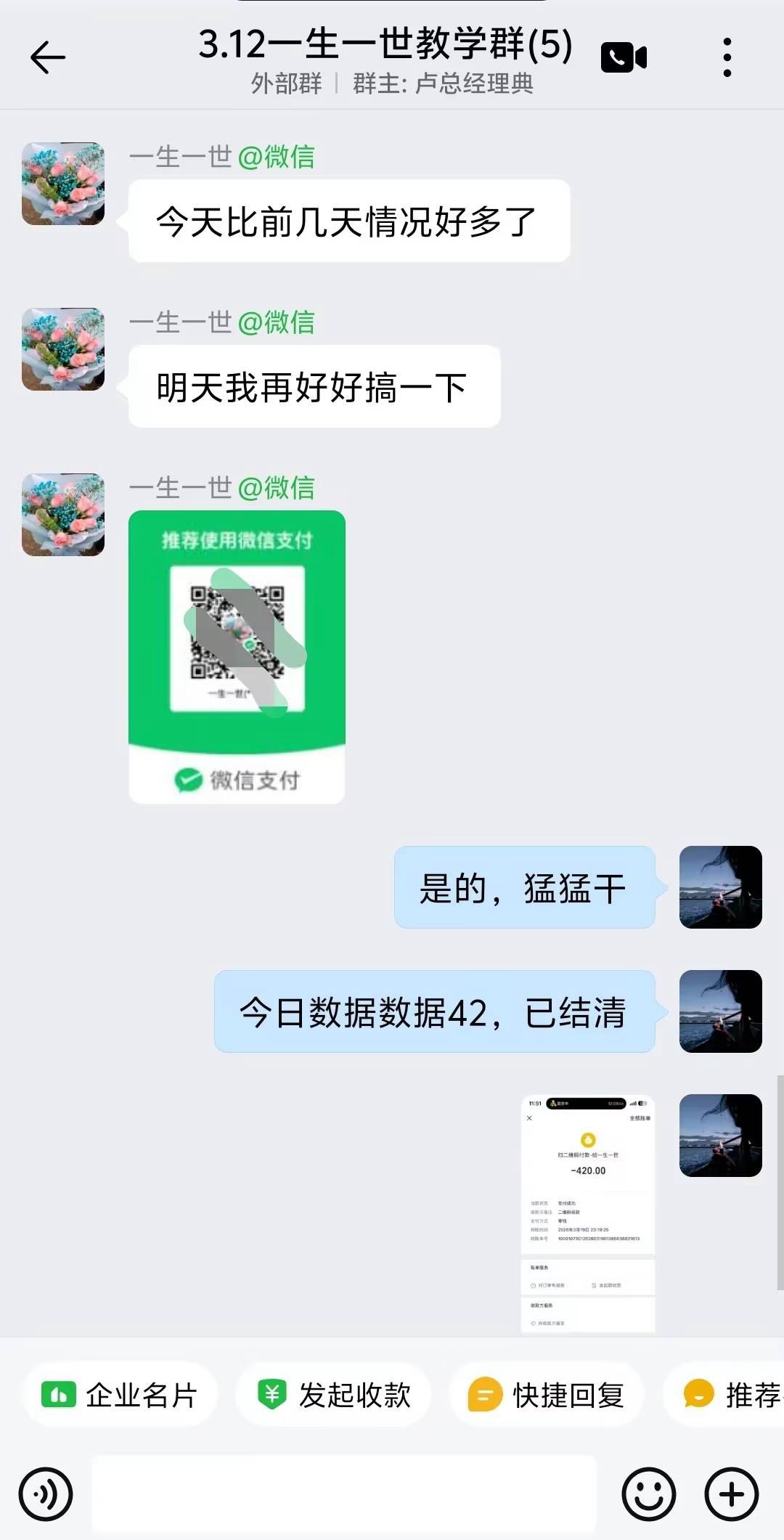Screen dimensions: 784x1540
Task: Tap your own avatar beside 是的，猛猛干
Action: point(720,887)
